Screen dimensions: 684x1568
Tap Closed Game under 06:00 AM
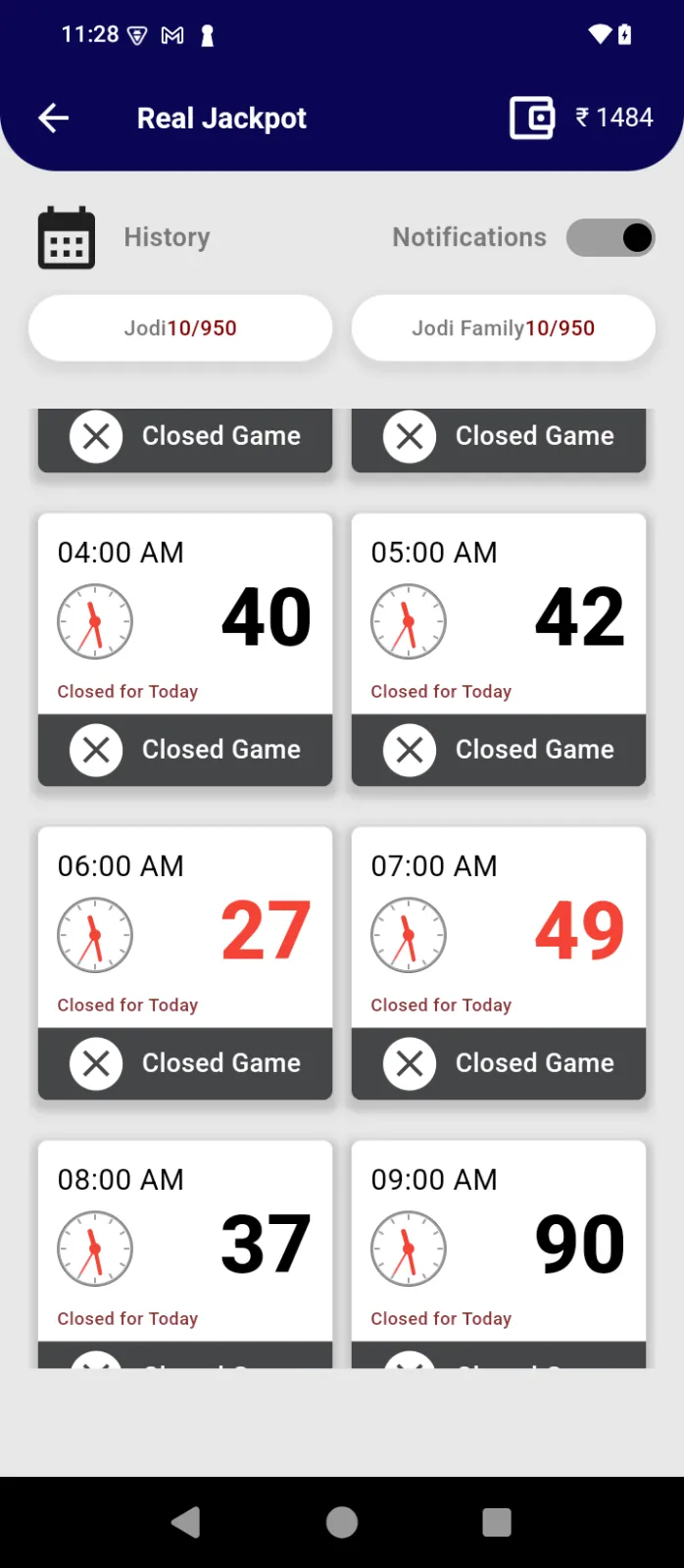pos(185,1063)
